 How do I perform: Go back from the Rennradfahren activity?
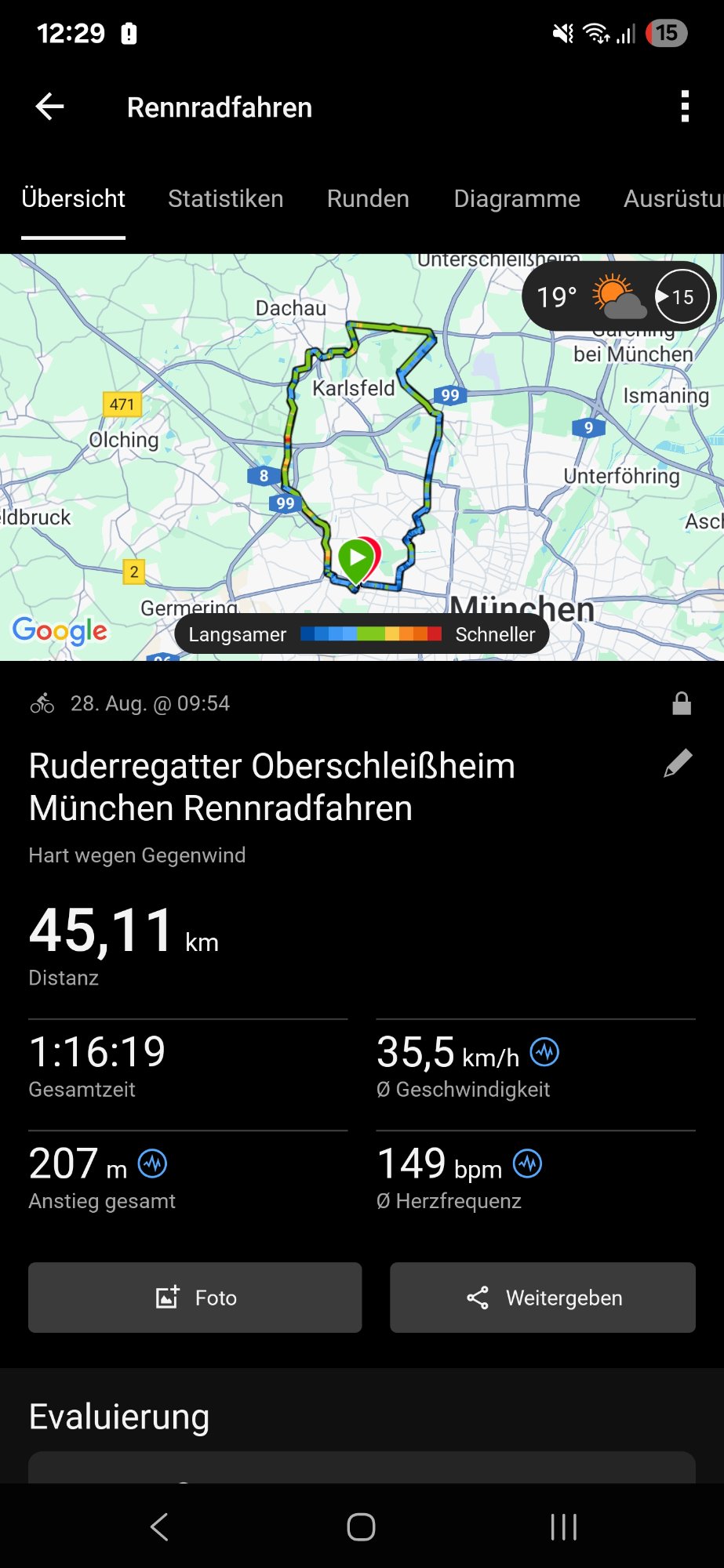(49, 107)
